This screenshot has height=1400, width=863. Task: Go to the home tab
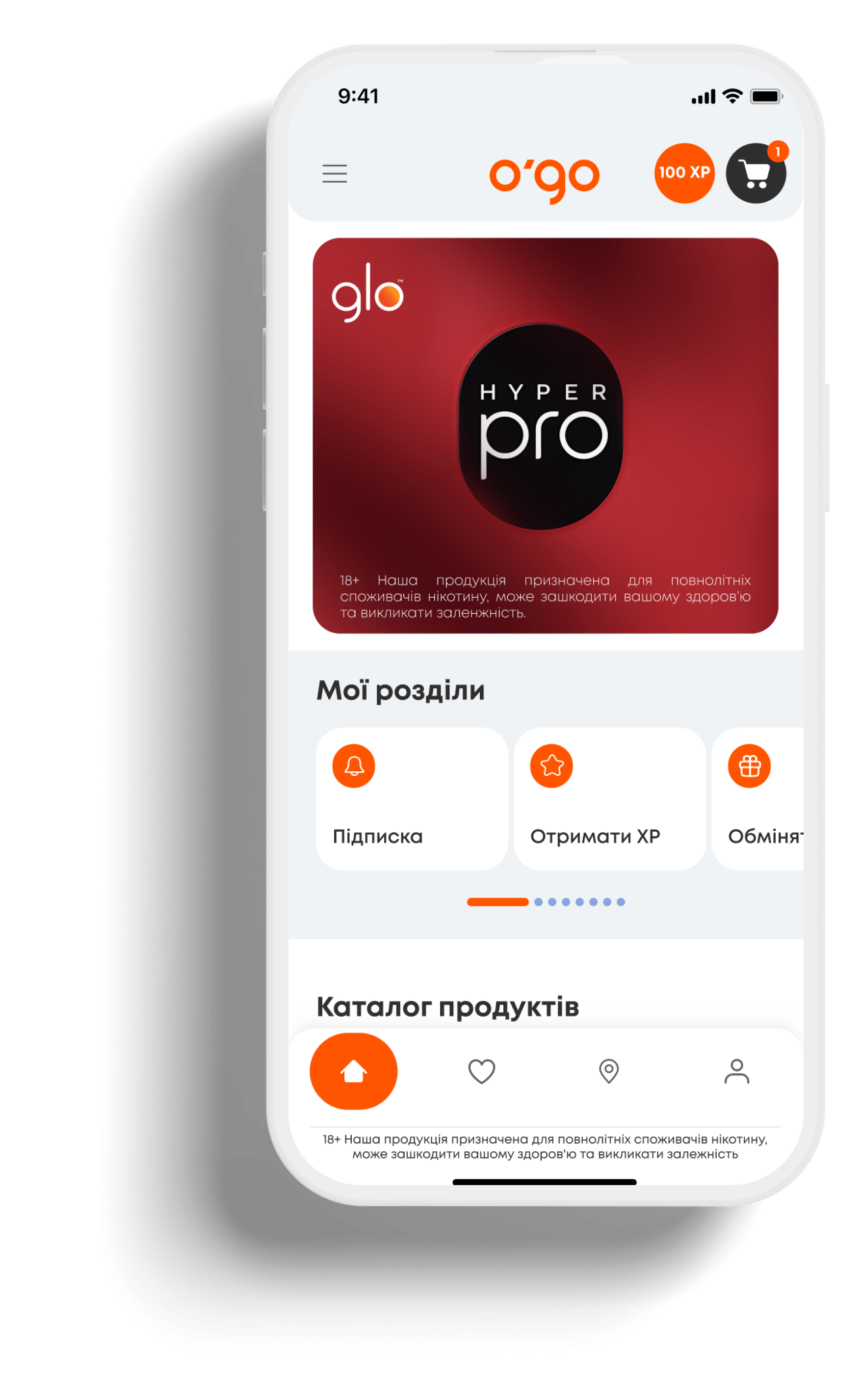pyautogui.click(x=353, y=1071)
